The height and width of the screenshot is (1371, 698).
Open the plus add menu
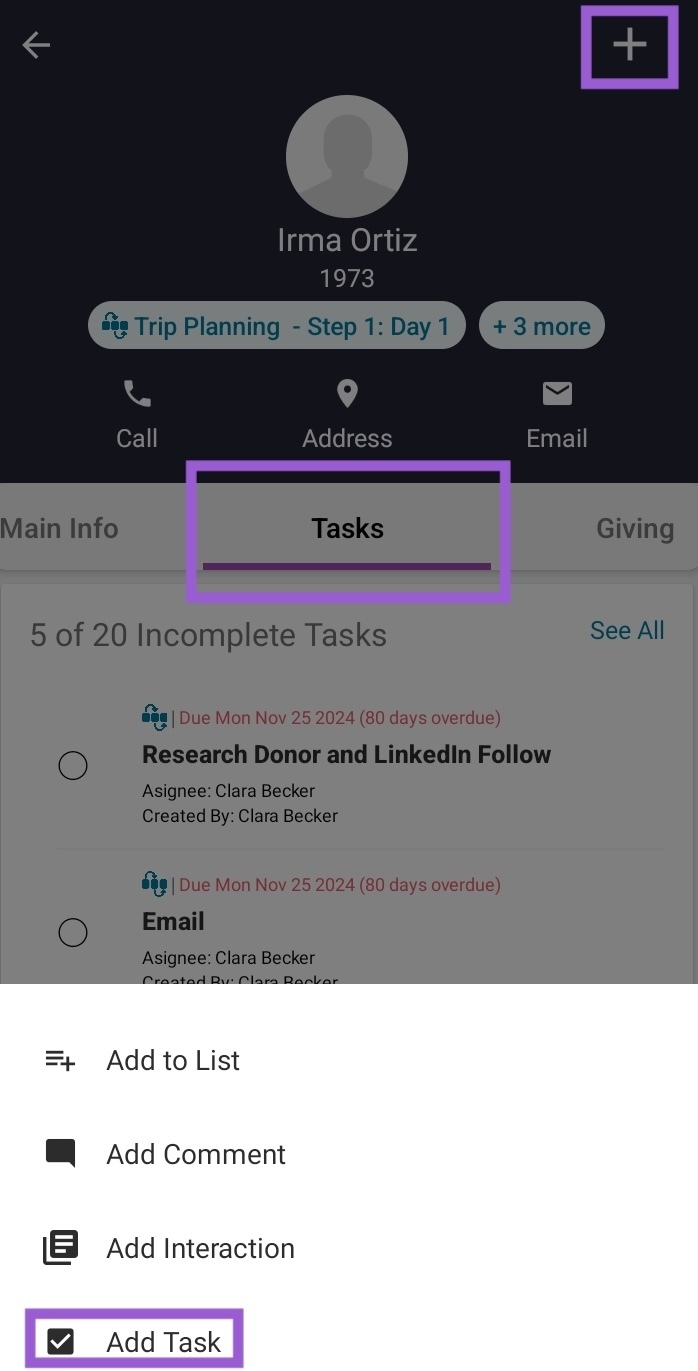click(629, 45)
